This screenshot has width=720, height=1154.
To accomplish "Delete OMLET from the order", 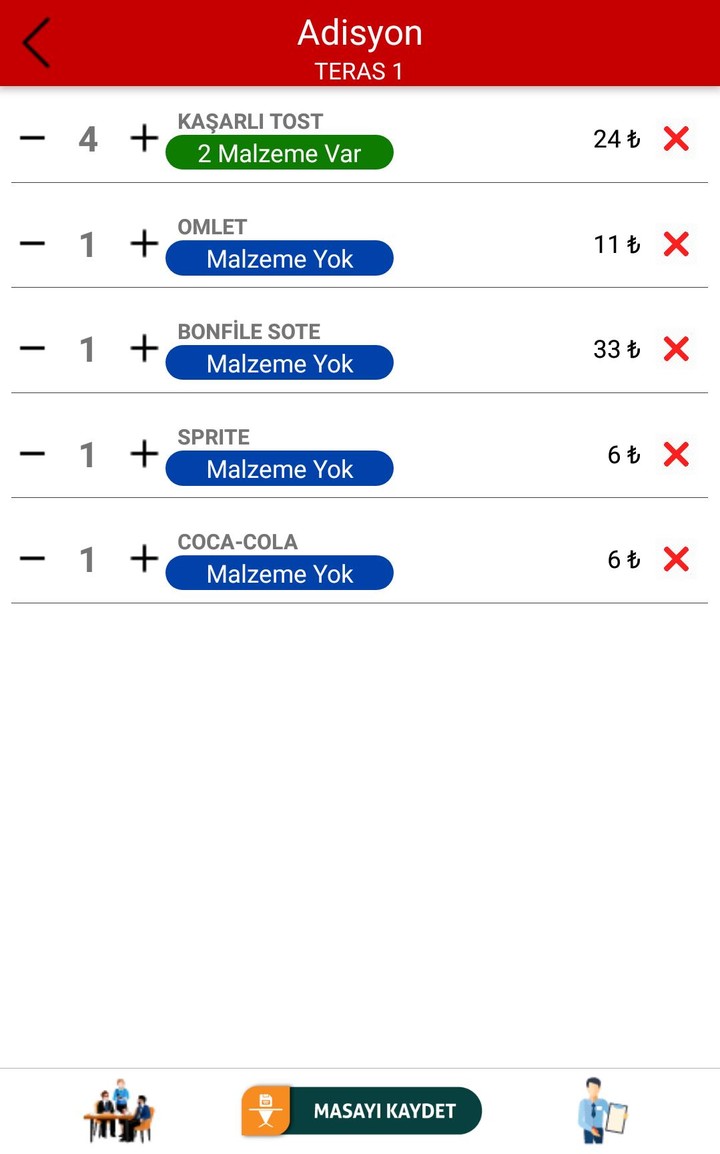I will pos(676,244).
